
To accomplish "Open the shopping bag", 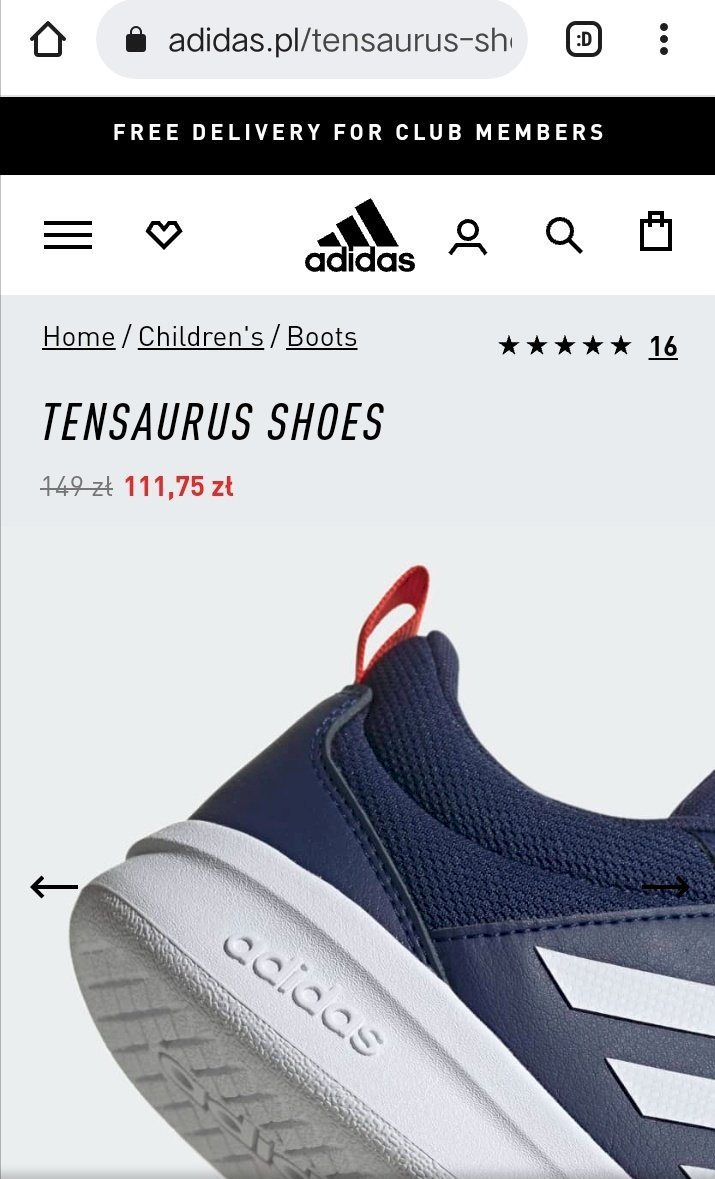I will click(656, 231).
